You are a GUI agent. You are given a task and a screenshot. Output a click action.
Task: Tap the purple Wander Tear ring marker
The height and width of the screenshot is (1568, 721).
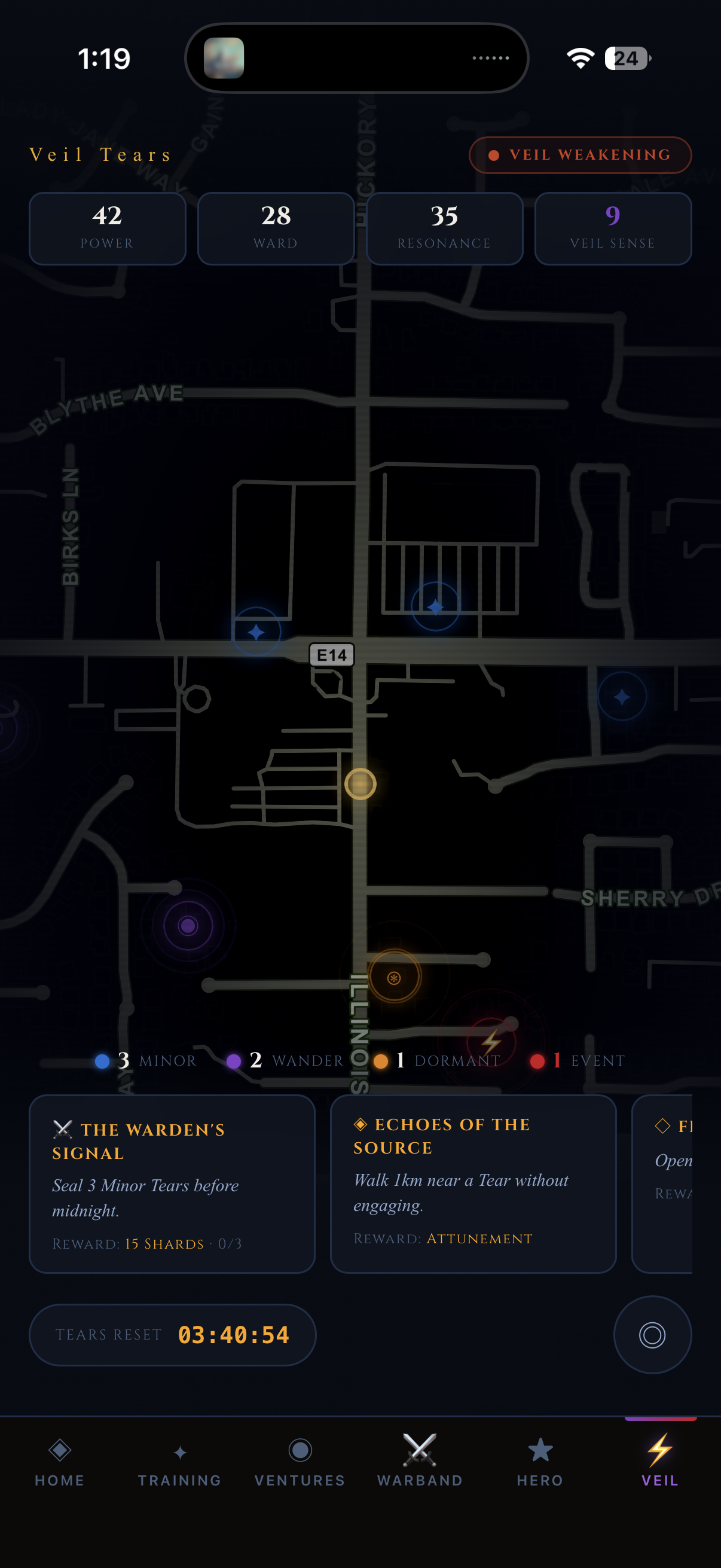(187, 925)
